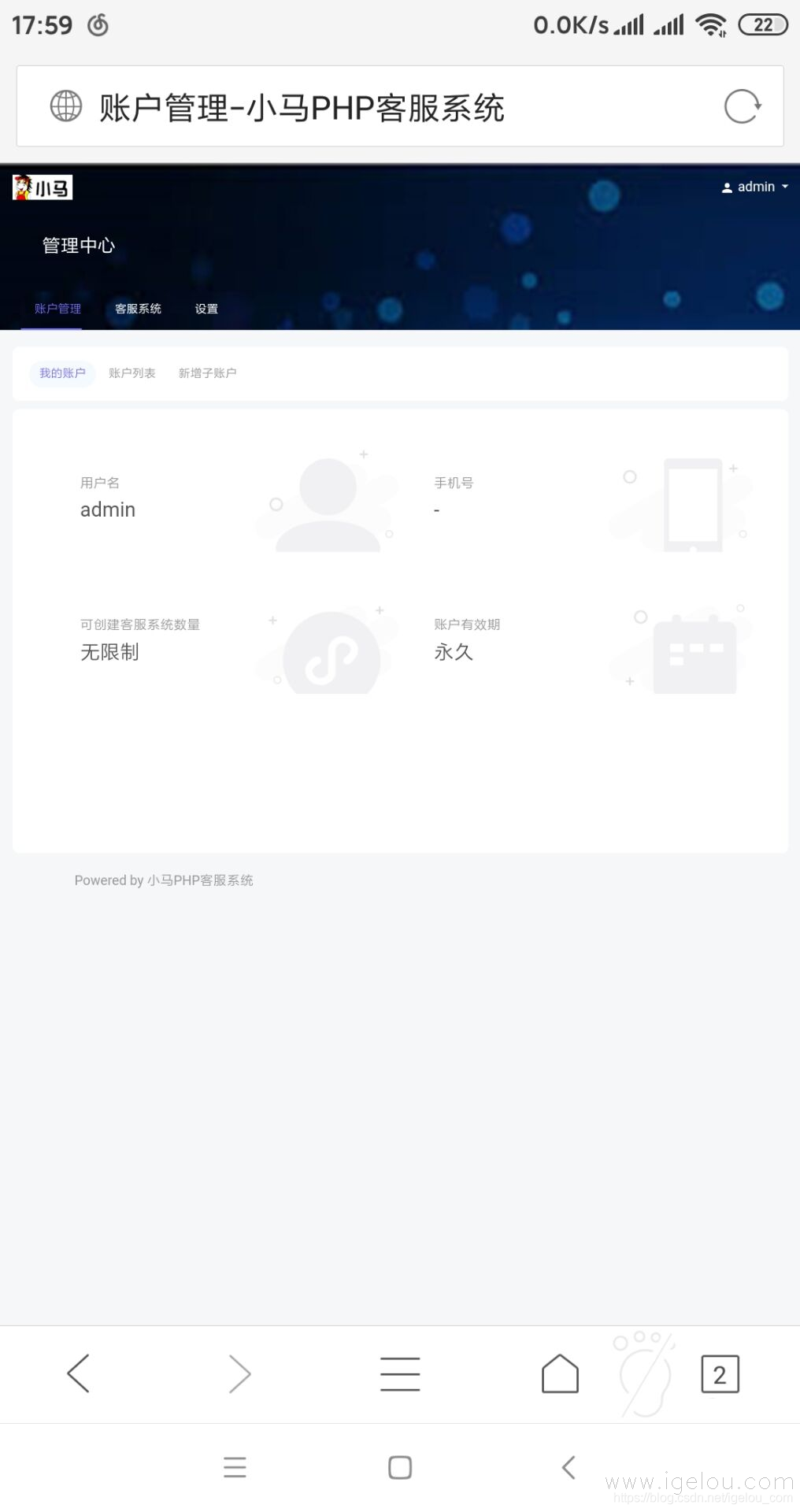The image size is (800, 1512).
Task: Click the 小马PHP客服系统 footer link
Action: coord(201,880)
